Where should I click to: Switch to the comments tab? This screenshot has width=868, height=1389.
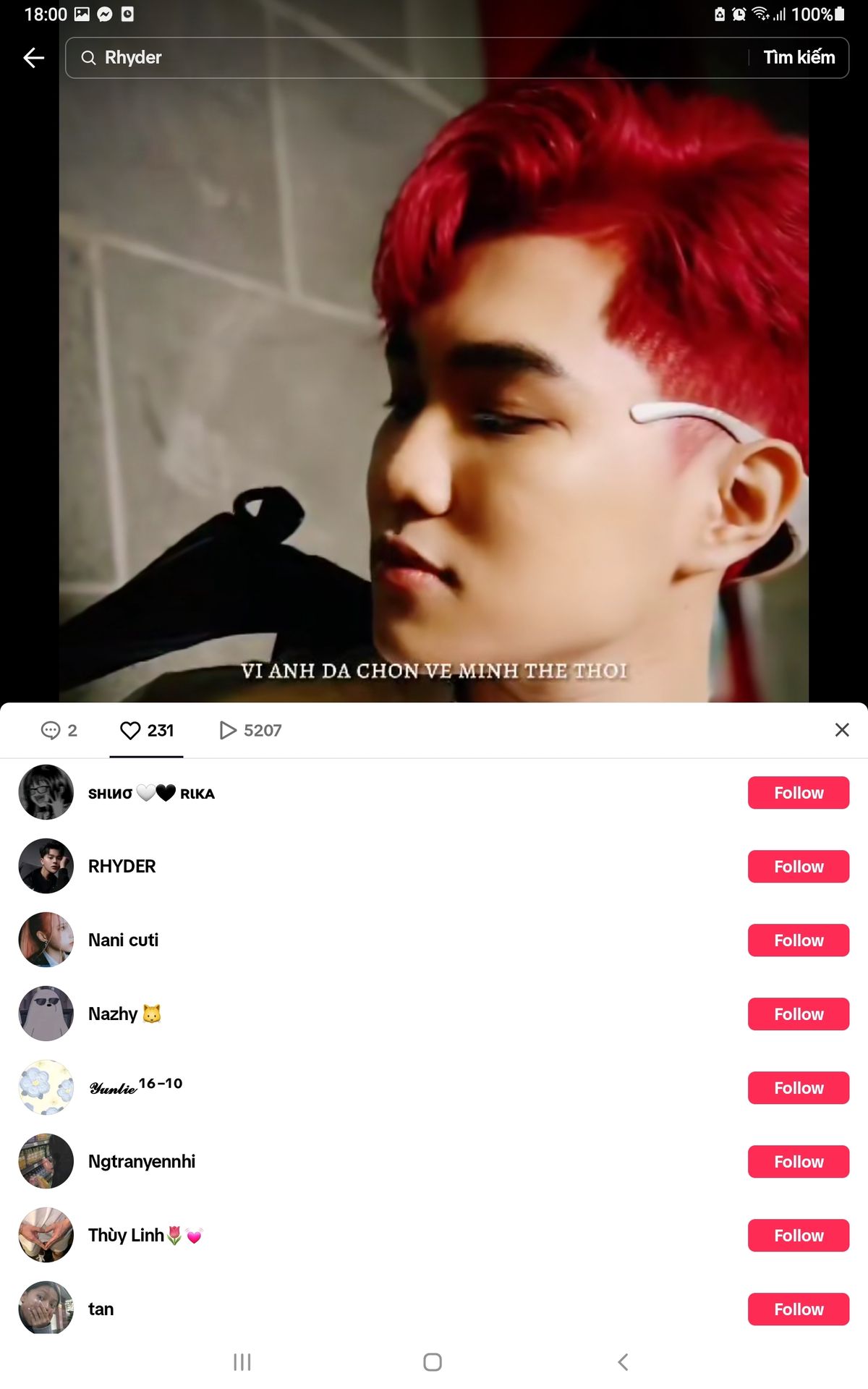coord(59,731)
